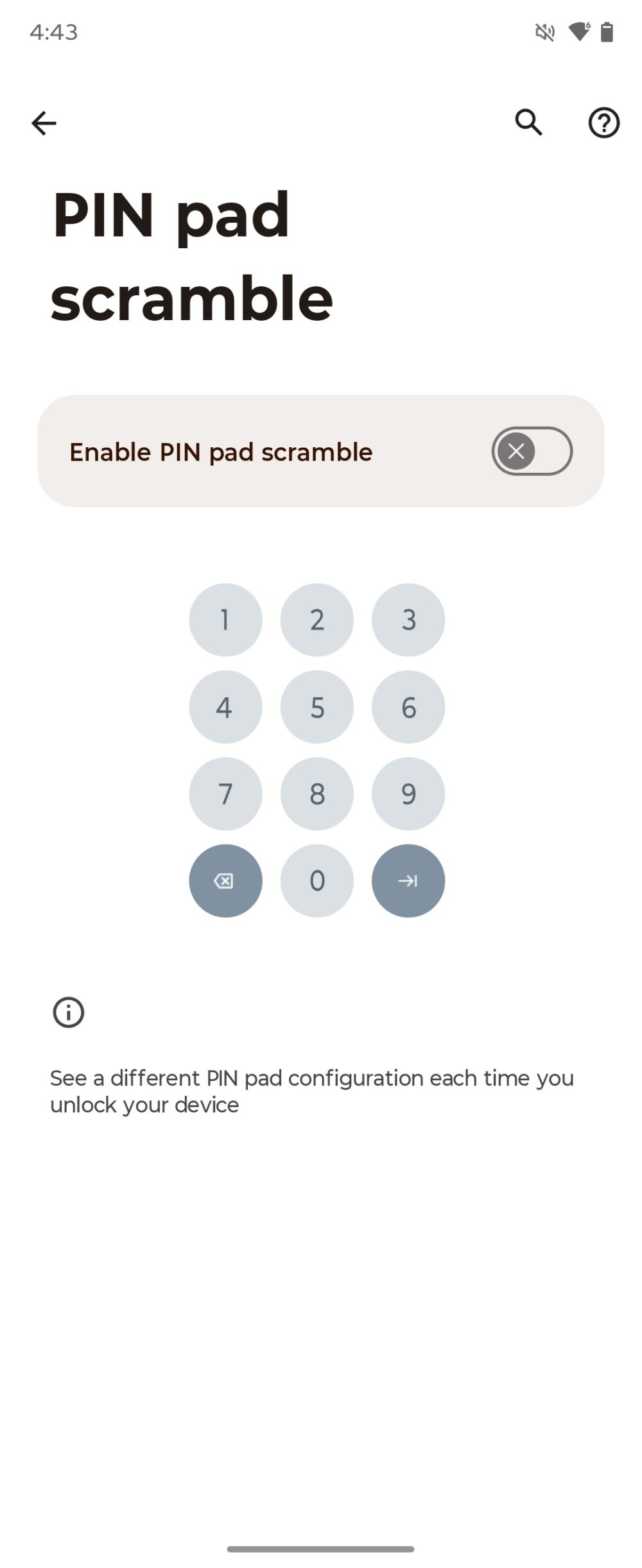
Task: Click the info icon above the description
Action: tap(69, 1012)
